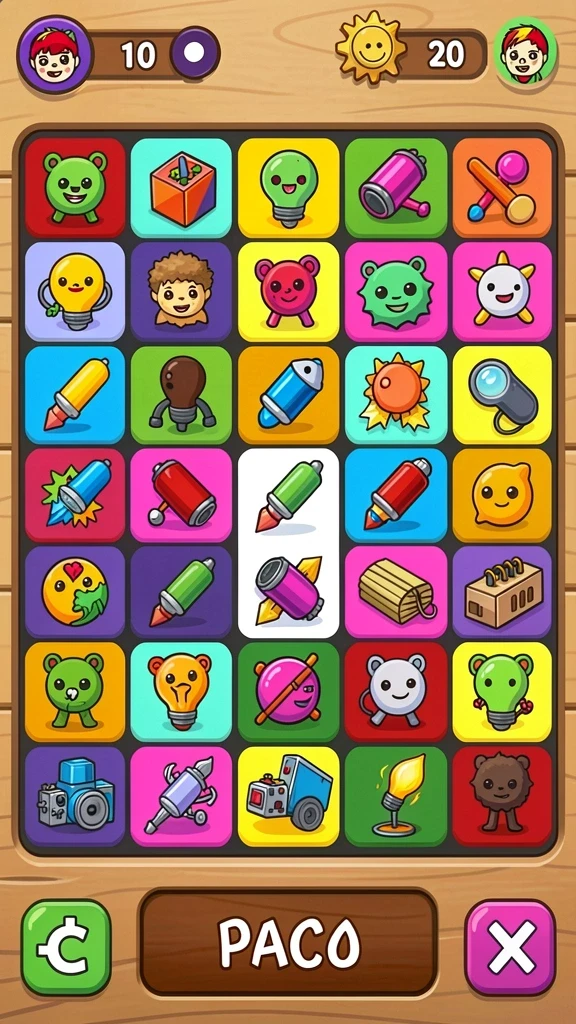This screenshot has width=576, height=1024.
Task: Tap the brown furry bear tile
Action: 502,796
